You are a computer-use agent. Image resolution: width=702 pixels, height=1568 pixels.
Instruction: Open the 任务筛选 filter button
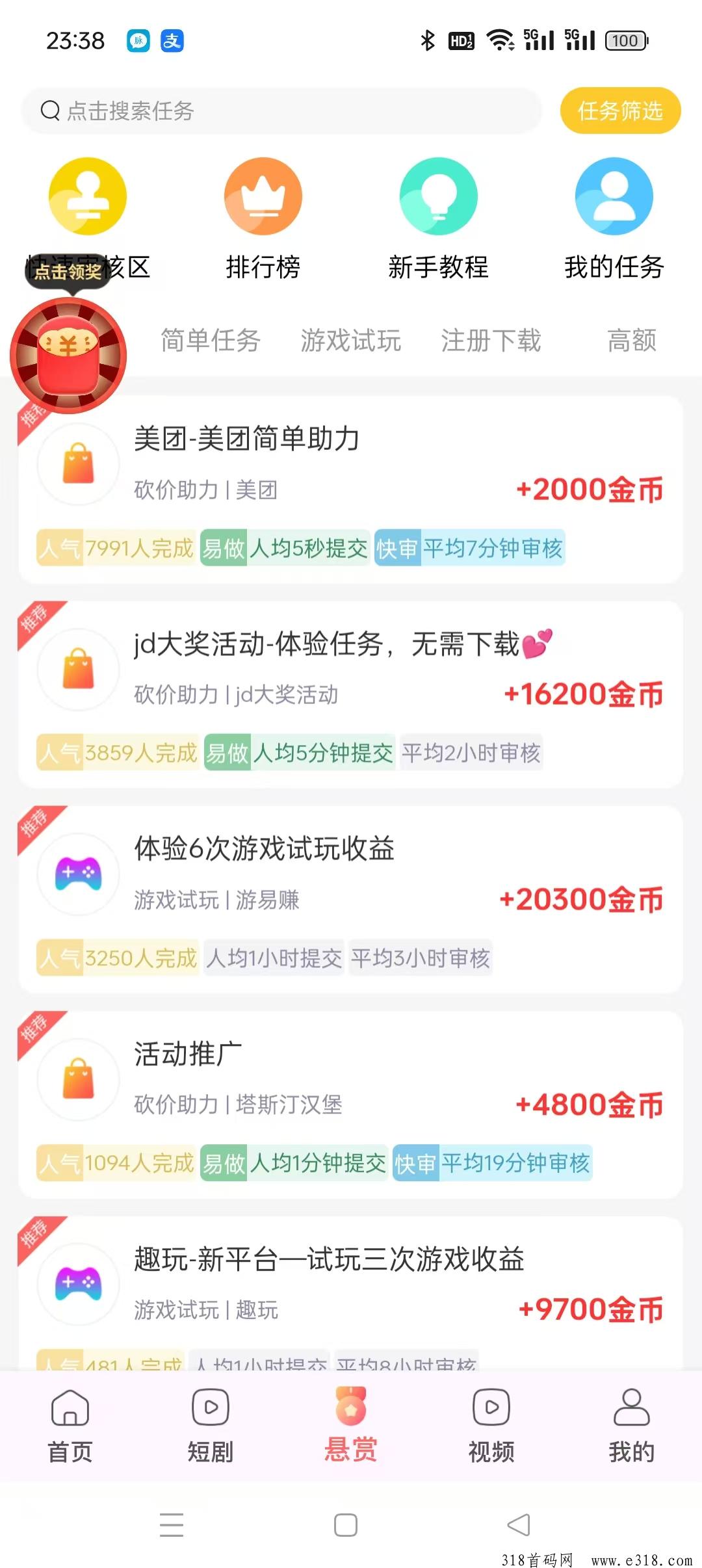pos(620,111)
